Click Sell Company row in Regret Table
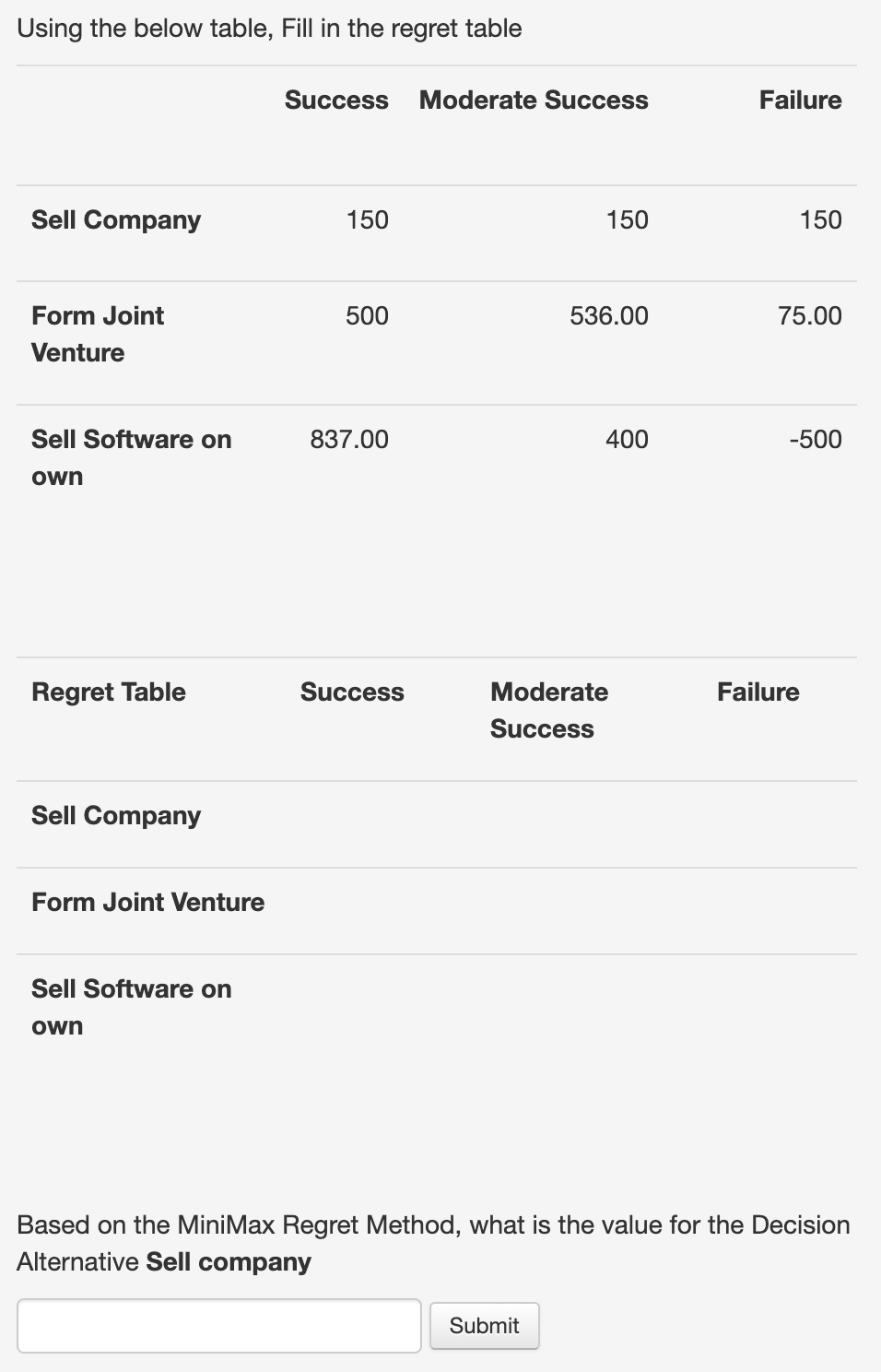The image size is (881, 1372). (x=115, y=815)
